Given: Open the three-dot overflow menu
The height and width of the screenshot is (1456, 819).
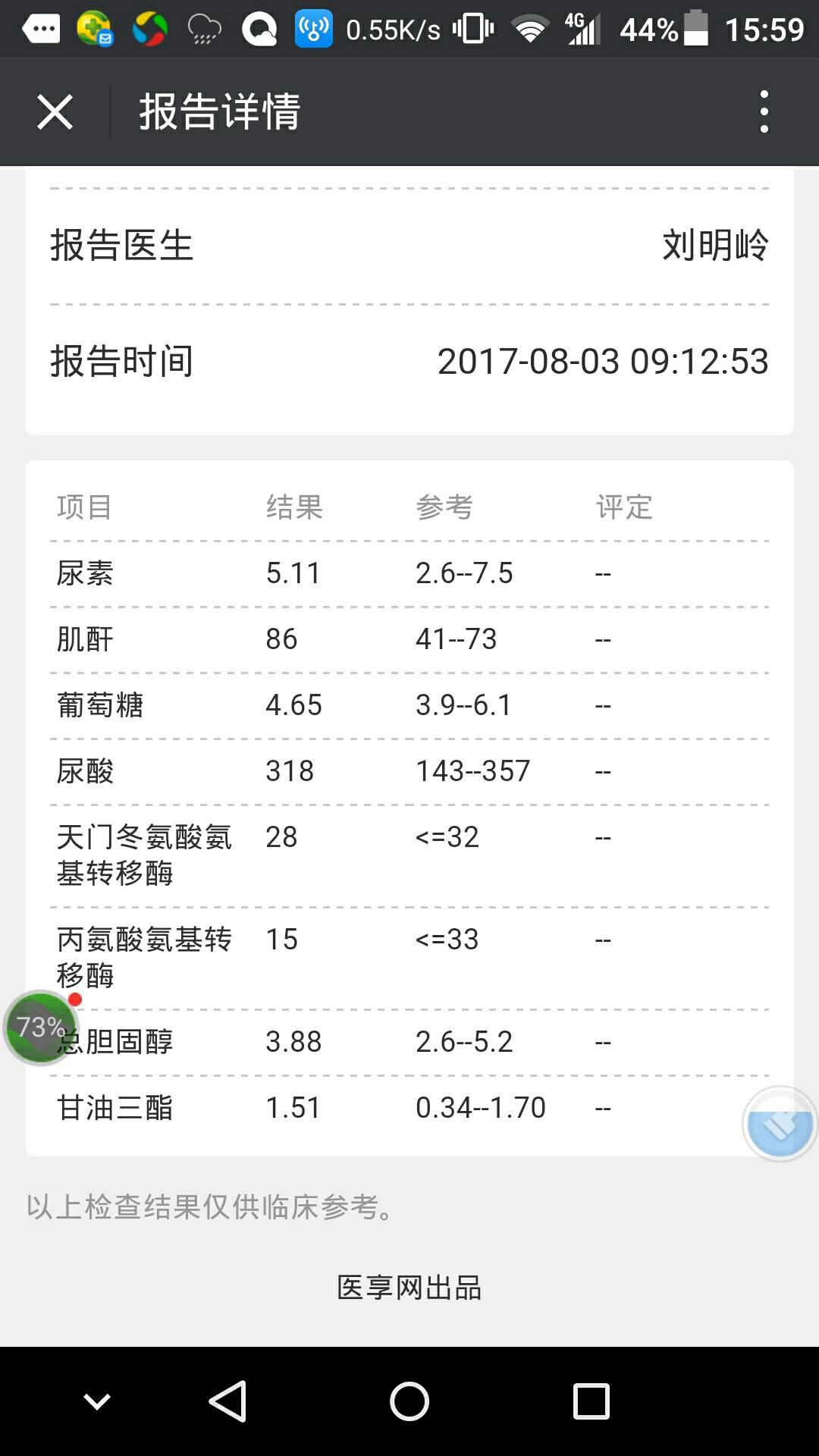Looking at the screenshot, I should (x=764, y=112).
